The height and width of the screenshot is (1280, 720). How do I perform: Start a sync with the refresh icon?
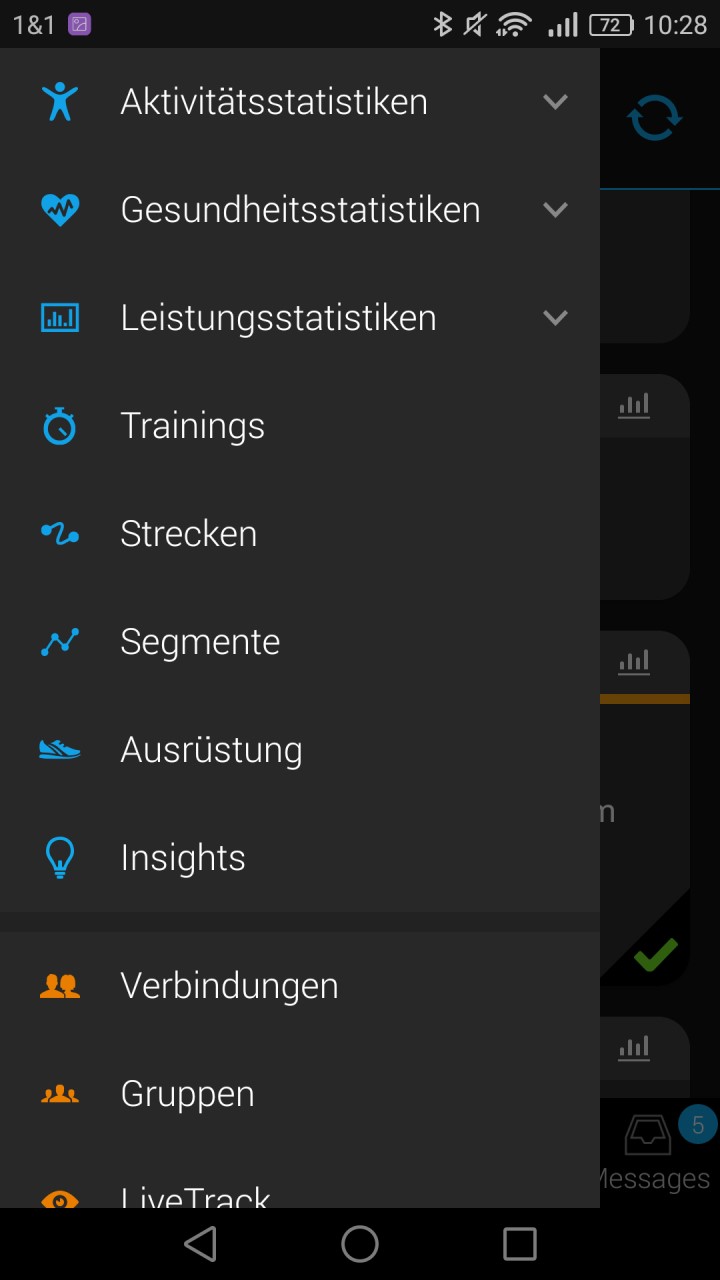tap(654, 115)
